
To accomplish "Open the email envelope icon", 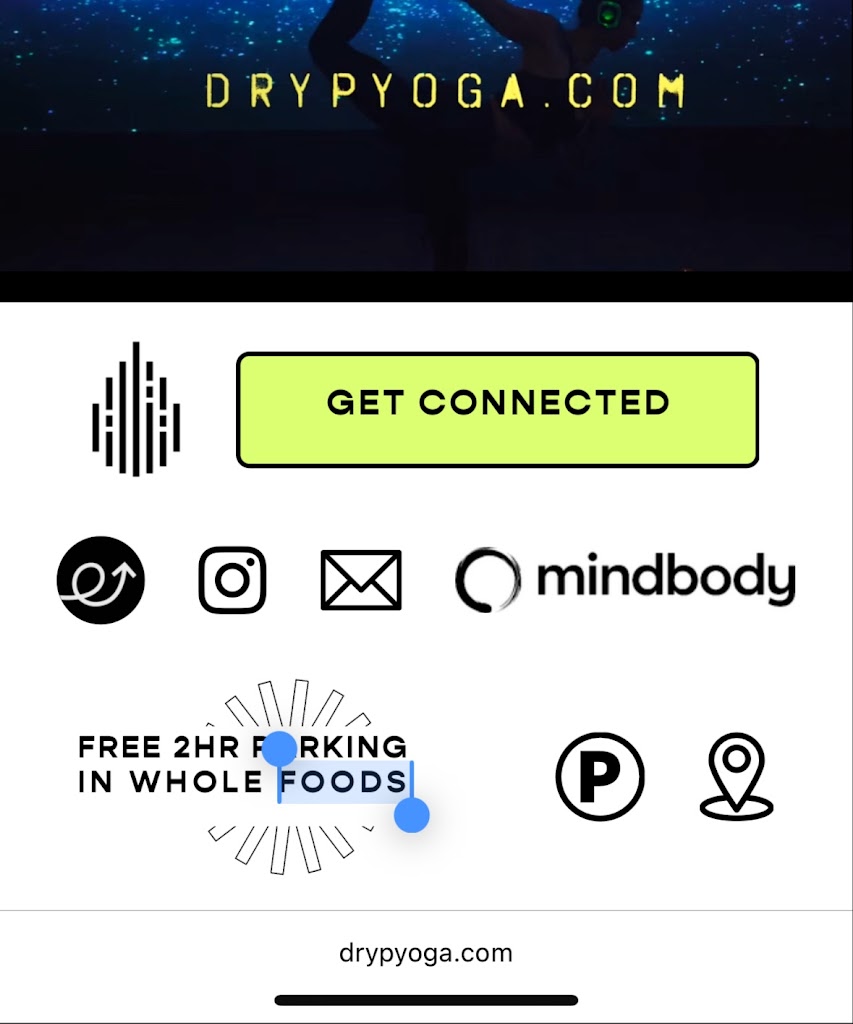I will click(x=361, y=580).
